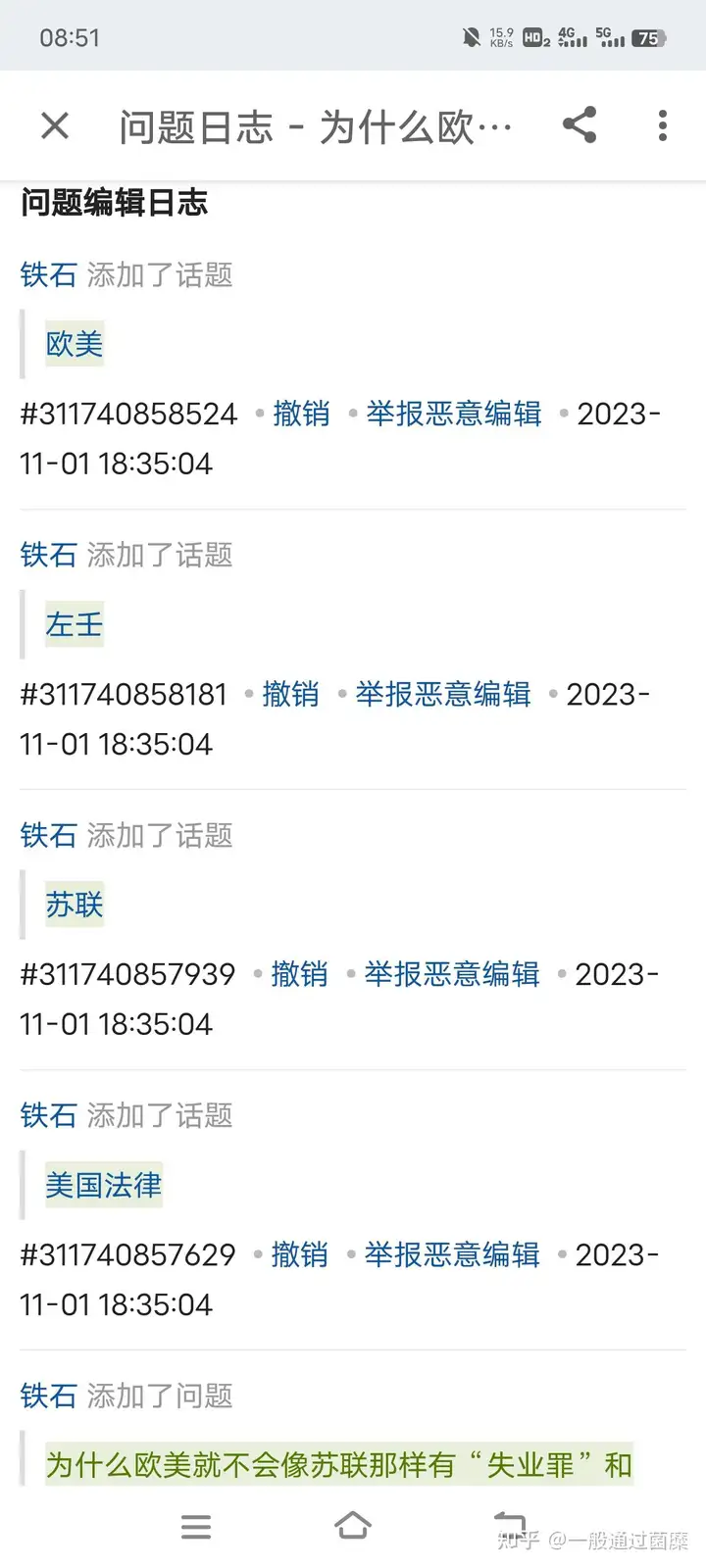Share this question log page
Viewport: 706px width, 1568px height.
pyautogui.click(x=580, y=125)
